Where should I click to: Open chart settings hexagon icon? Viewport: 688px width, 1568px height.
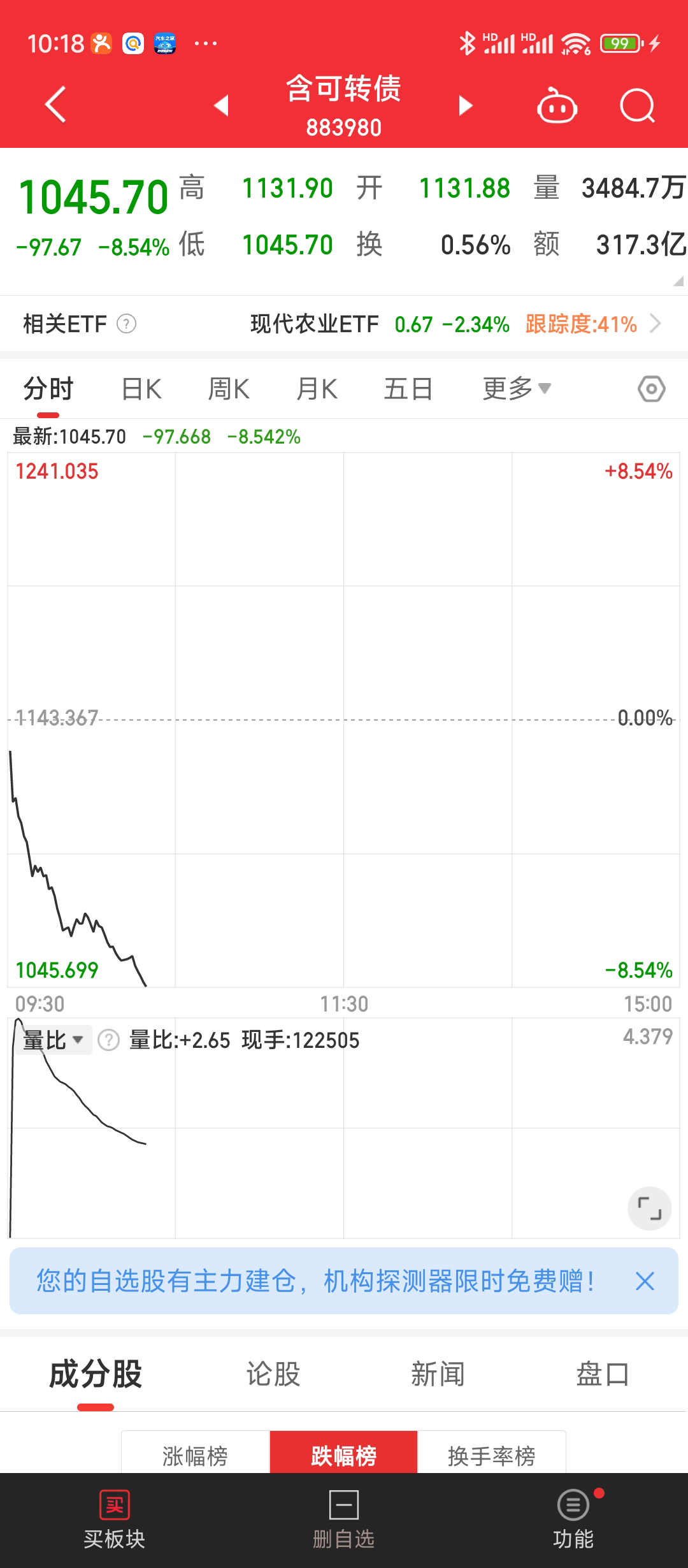pos(651,389)
